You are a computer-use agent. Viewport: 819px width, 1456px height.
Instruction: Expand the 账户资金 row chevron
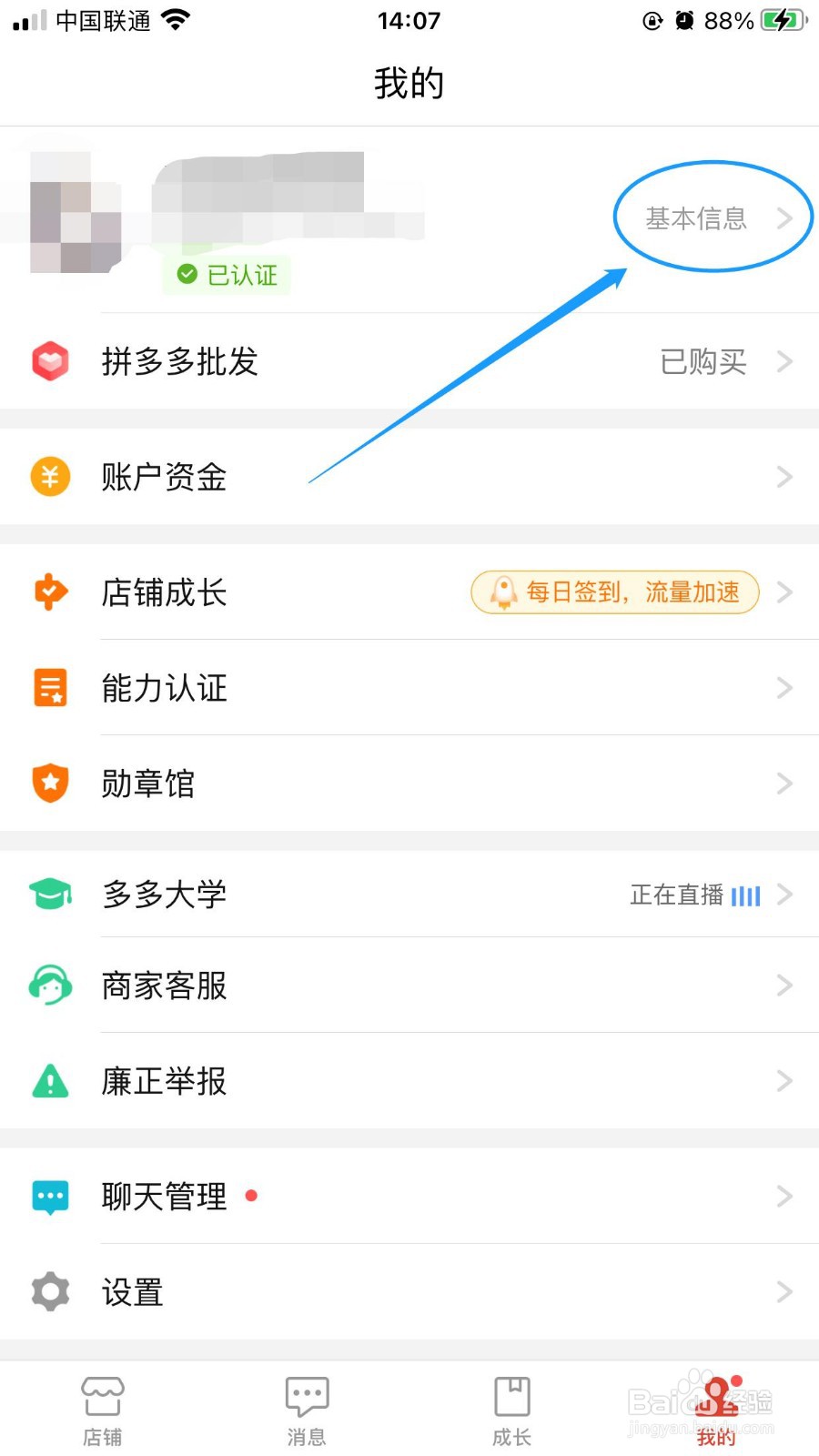[784, 476]
